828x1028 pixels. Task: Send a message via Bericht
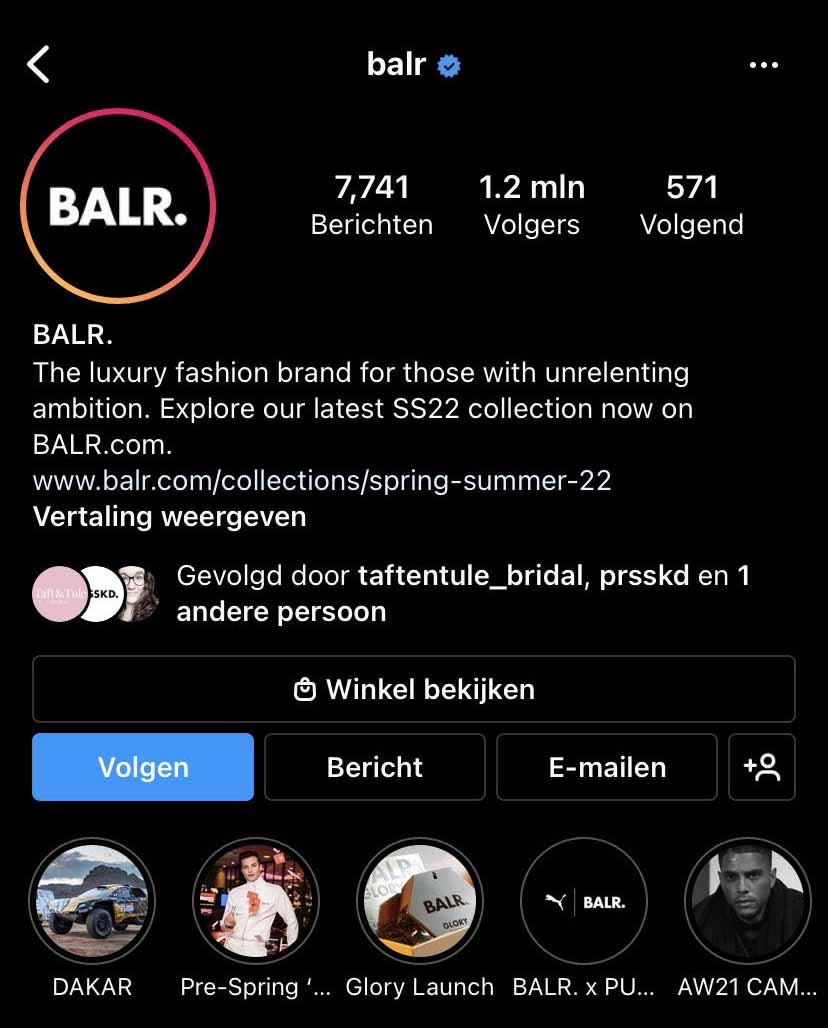coord(374,767)
